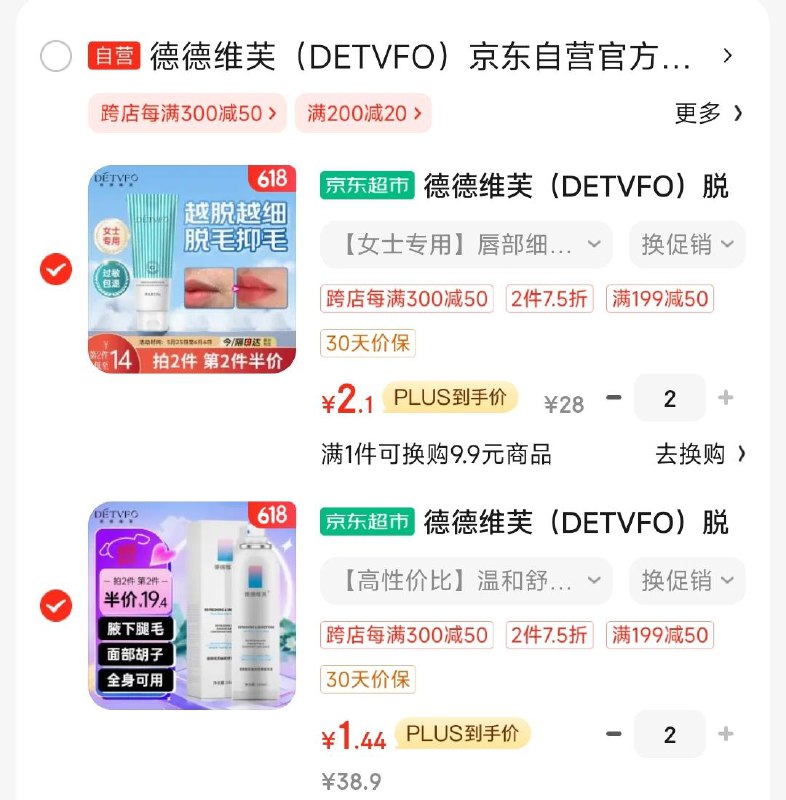Viewport: 786px width, 800px height.
Task: Click the PLUS到手价 price label
Action: [x=450, y=398]
